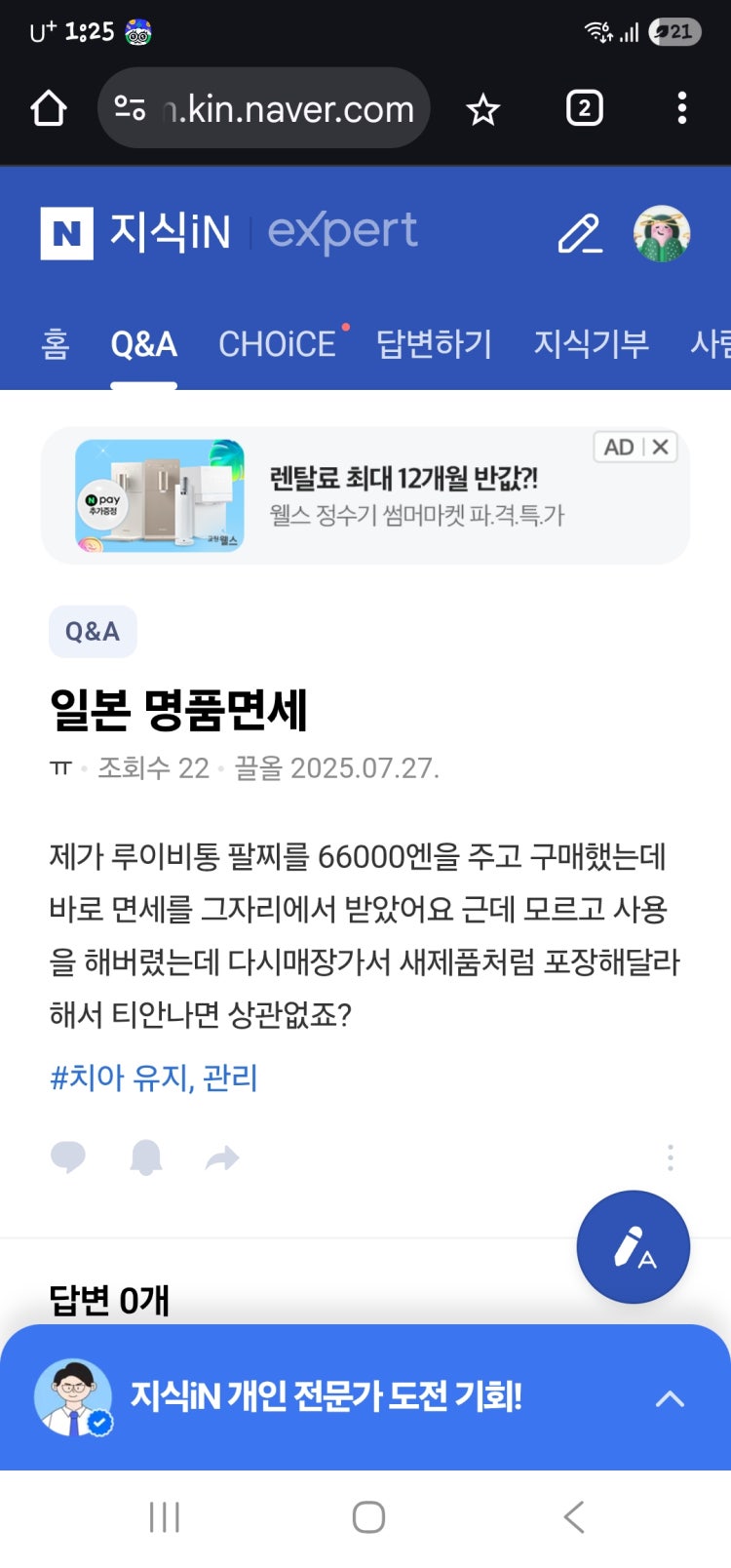Screen dimensions: 731x1568
Task: Bookmark this page with the star
Action: click(482, 108)
